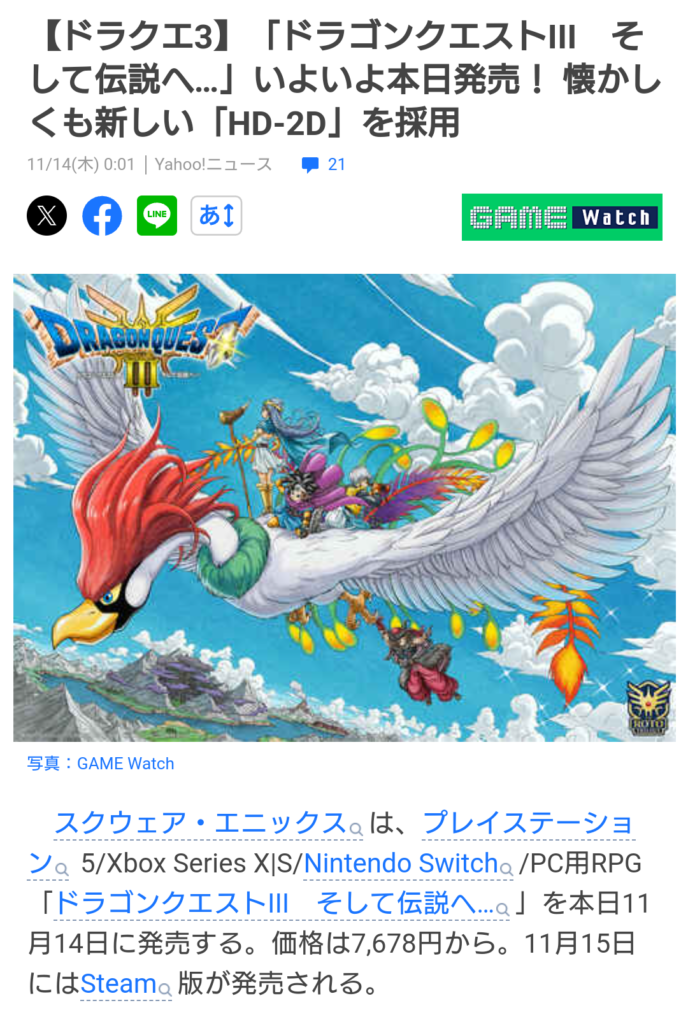Open the GAME Watch publisher banner
688x1024 pixels.
pos(561,217)
